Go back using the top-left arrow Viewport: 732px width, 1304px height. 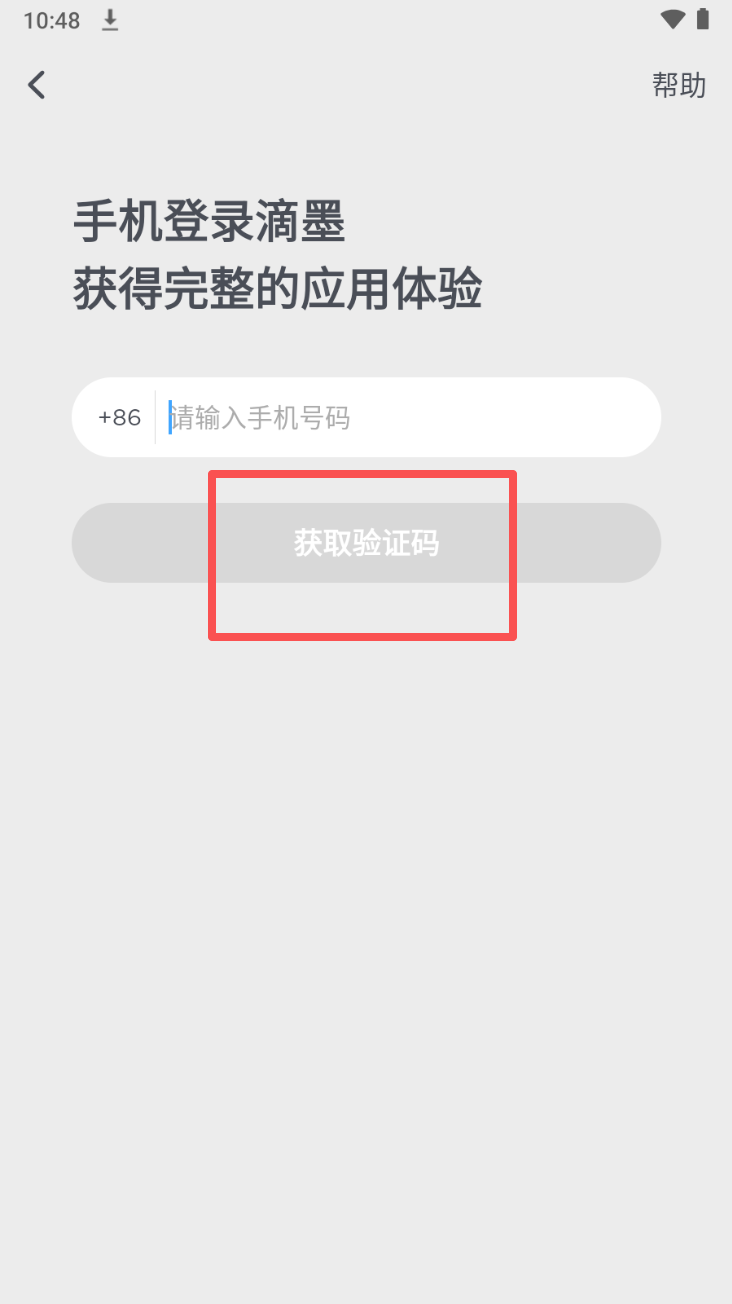pyautogui.click(x=37, y=85)
